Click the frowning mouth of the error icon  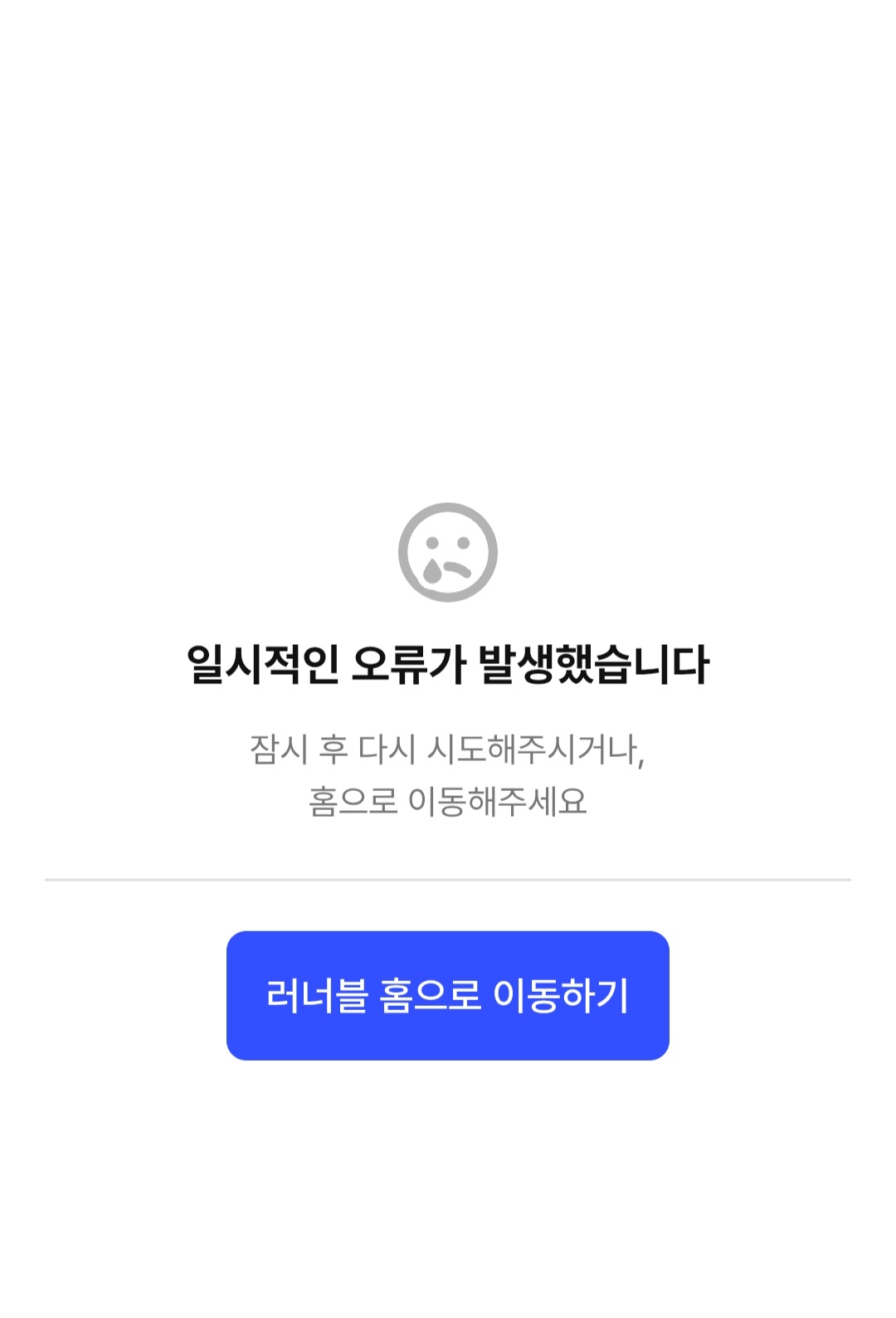[456, 569]
